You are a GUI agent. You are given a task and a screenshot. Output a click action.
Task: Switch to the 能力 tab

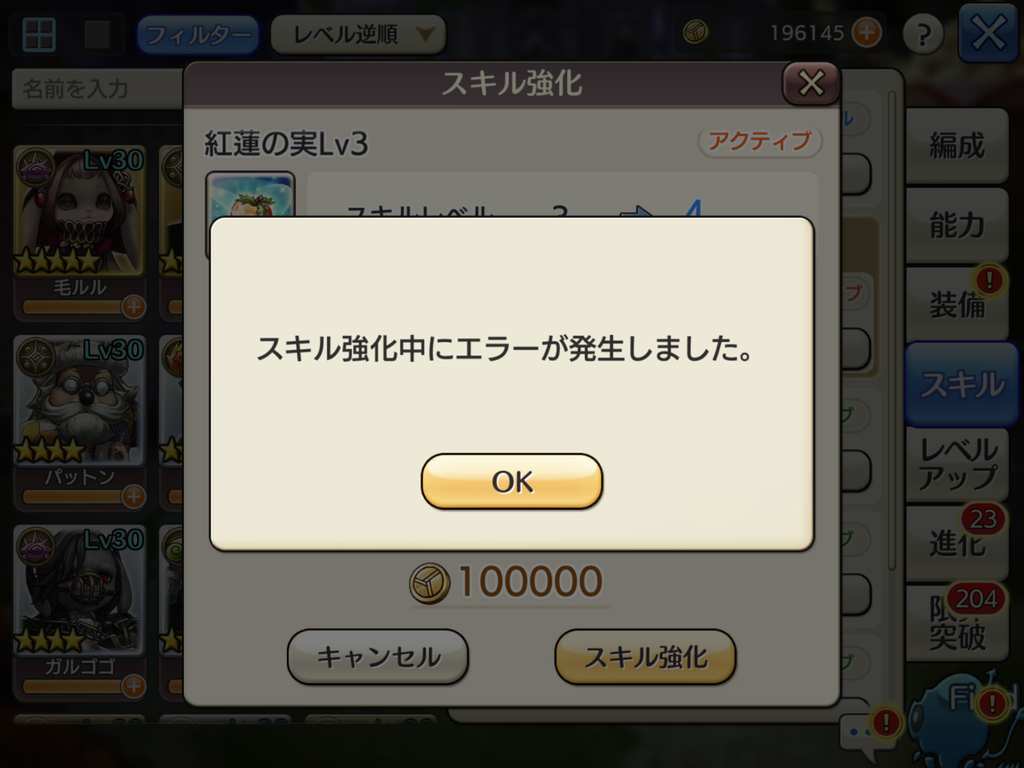tap(957, 225)
